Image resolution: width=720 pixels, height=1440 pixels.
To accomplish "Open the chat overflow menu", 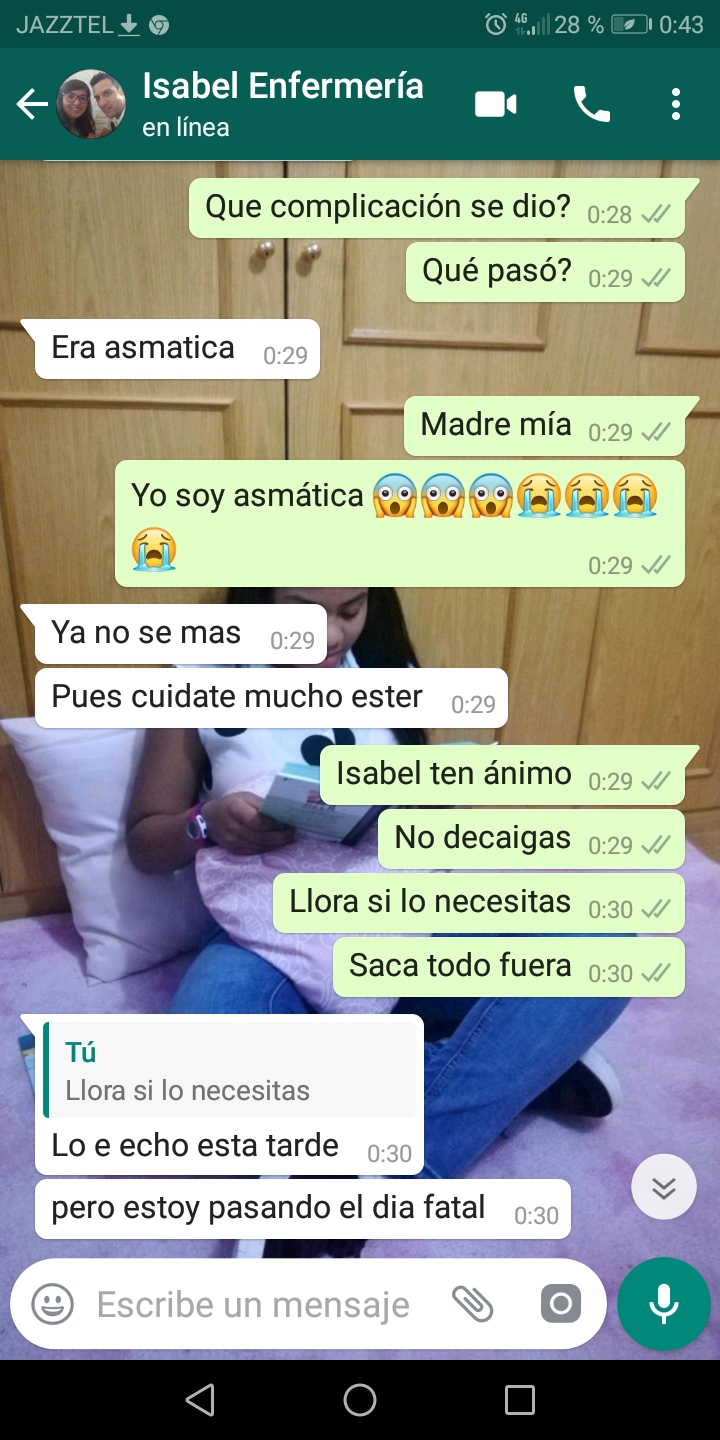I will [x=676, y=104].
